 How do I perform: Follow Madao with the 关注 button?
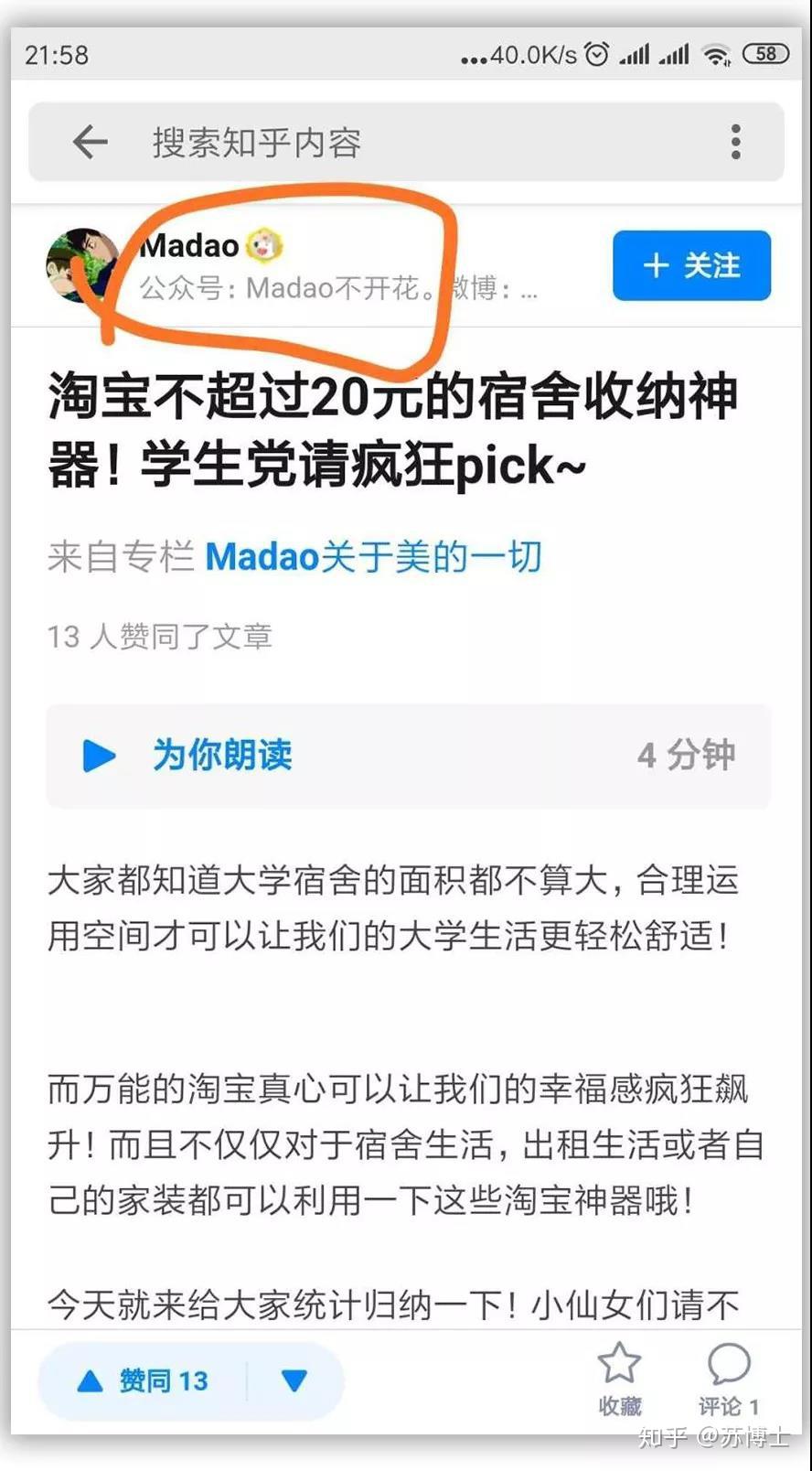[x=691, y=265]
